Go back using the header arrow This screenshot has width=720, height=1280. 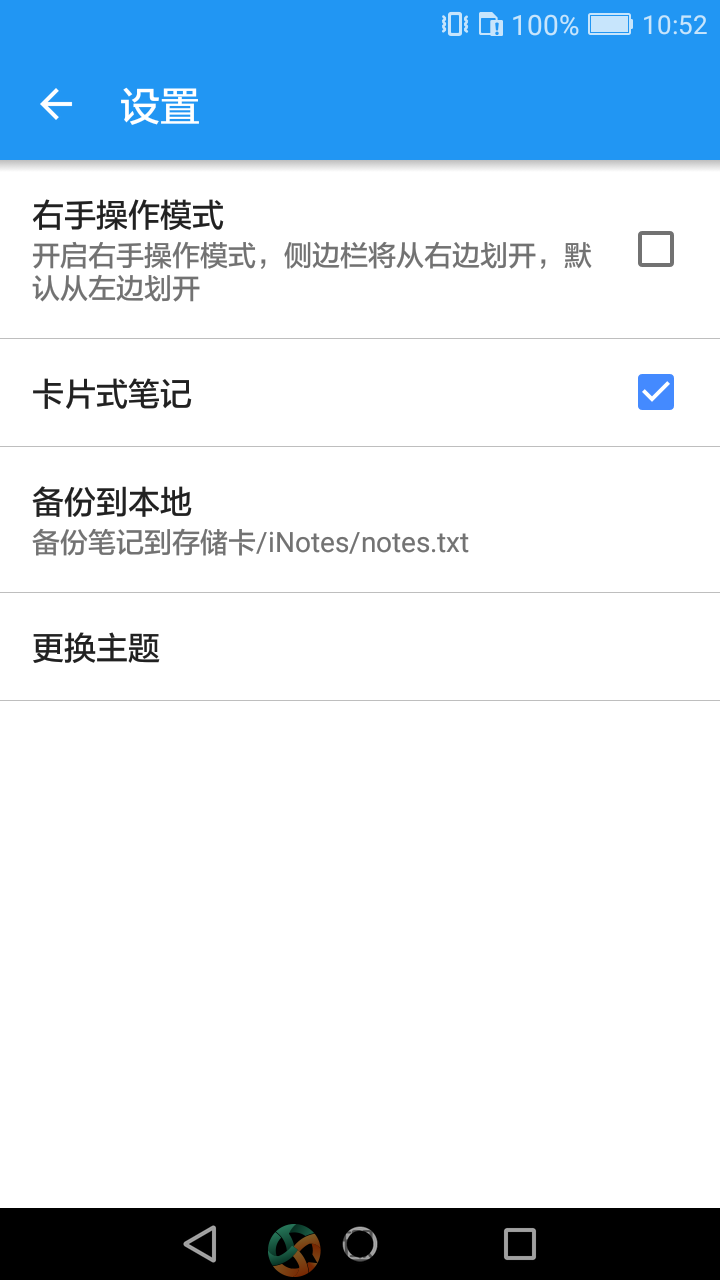click(x=56, y=104)
